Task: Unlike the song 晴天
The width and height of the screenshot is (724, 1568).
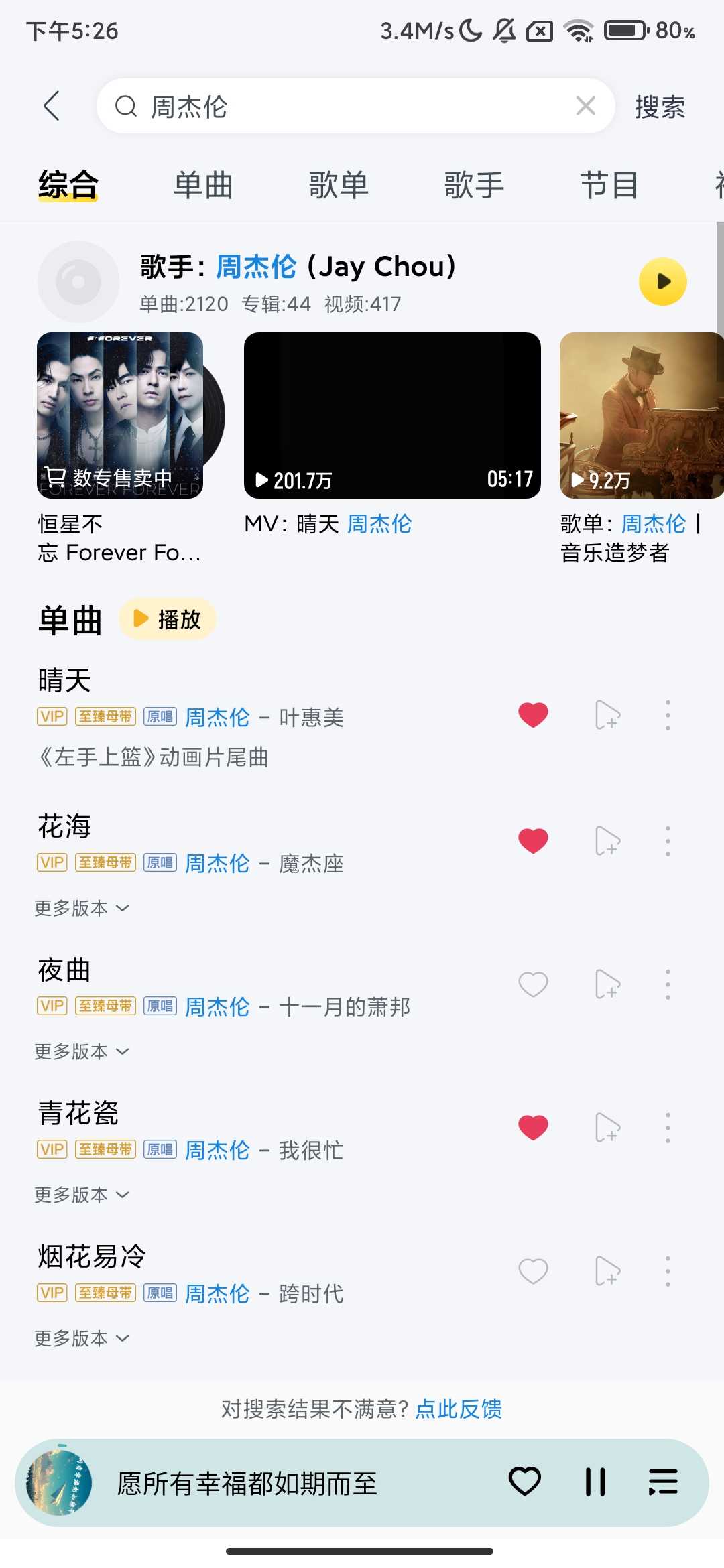Action: (533, 715)
